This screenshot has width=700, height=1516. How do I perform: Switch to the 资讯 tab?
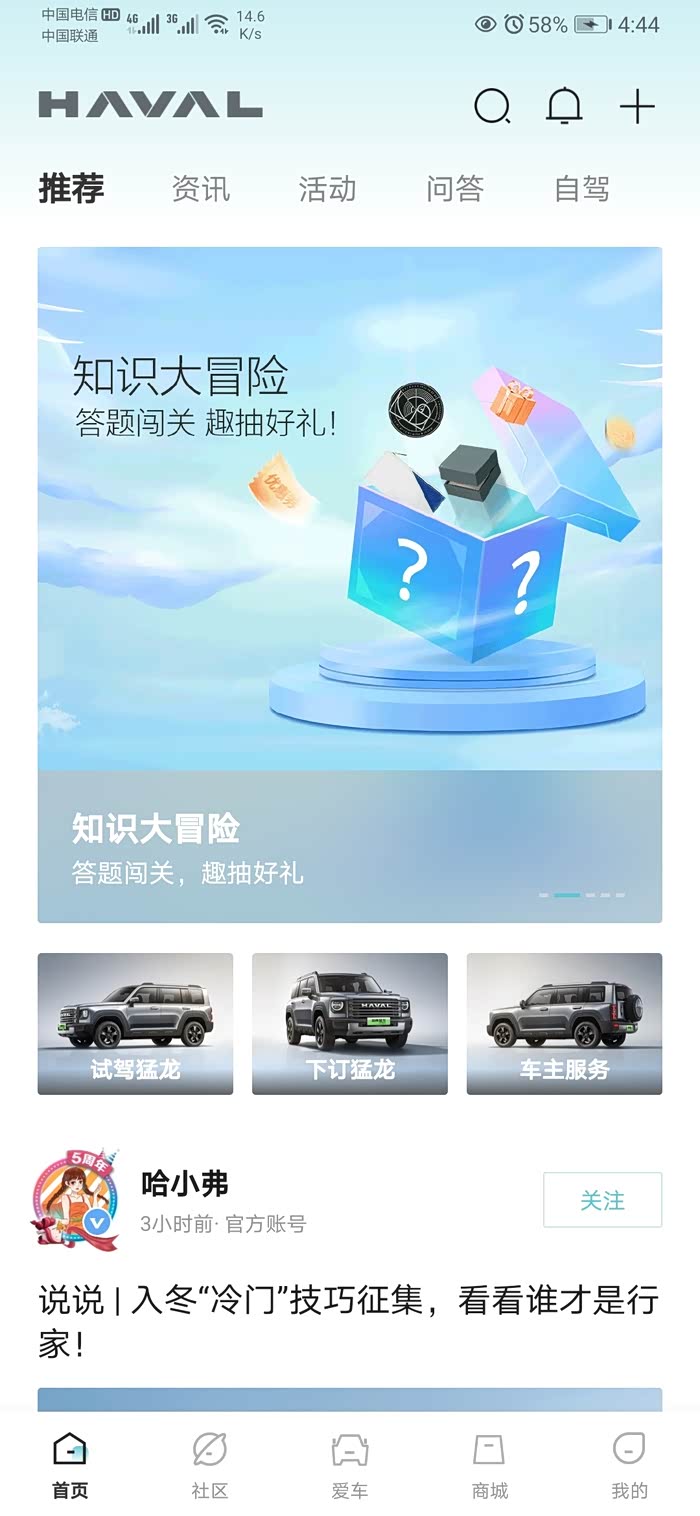pos(201,188)
